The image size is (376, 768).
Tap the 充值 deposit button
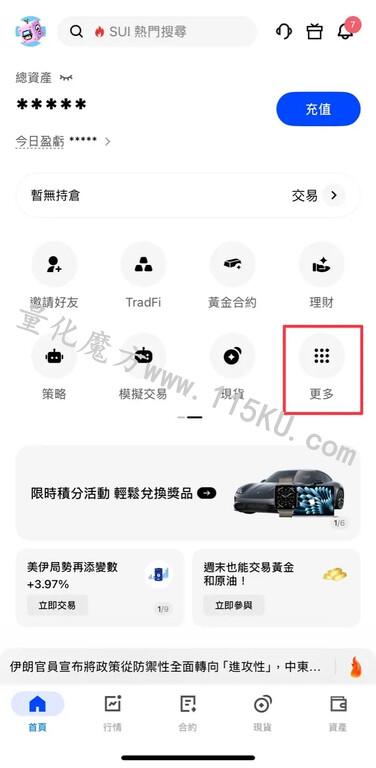click(x=318, y=109)
